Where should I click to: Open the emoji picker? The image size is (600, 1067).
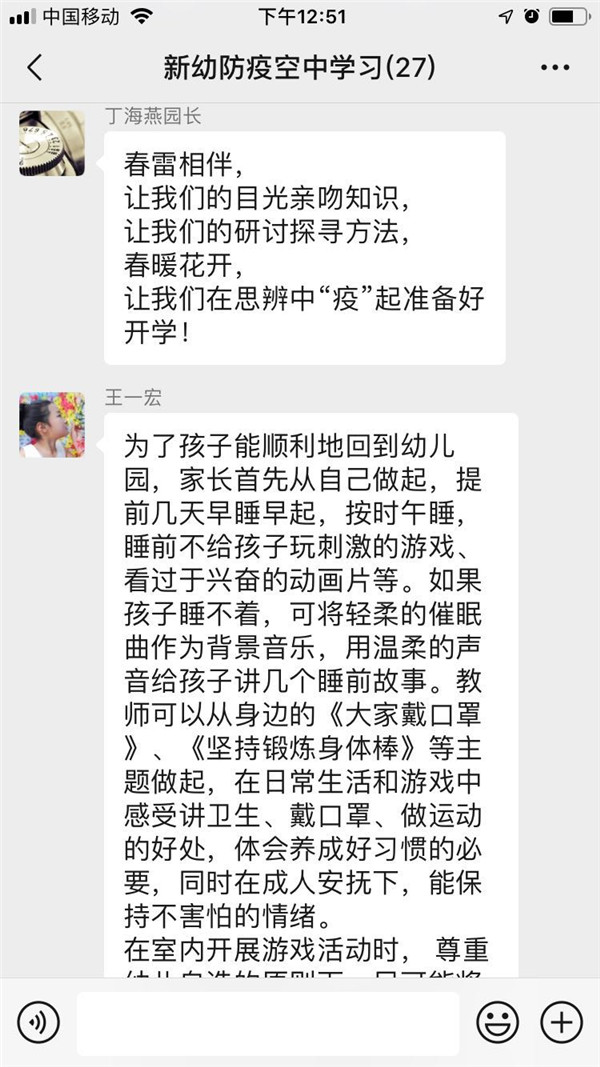click(497, 1022)
